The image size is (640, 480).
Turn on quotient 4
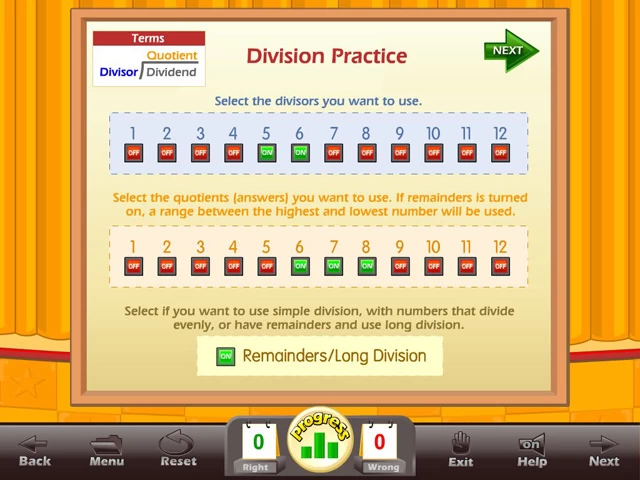[x=233, y=266]
